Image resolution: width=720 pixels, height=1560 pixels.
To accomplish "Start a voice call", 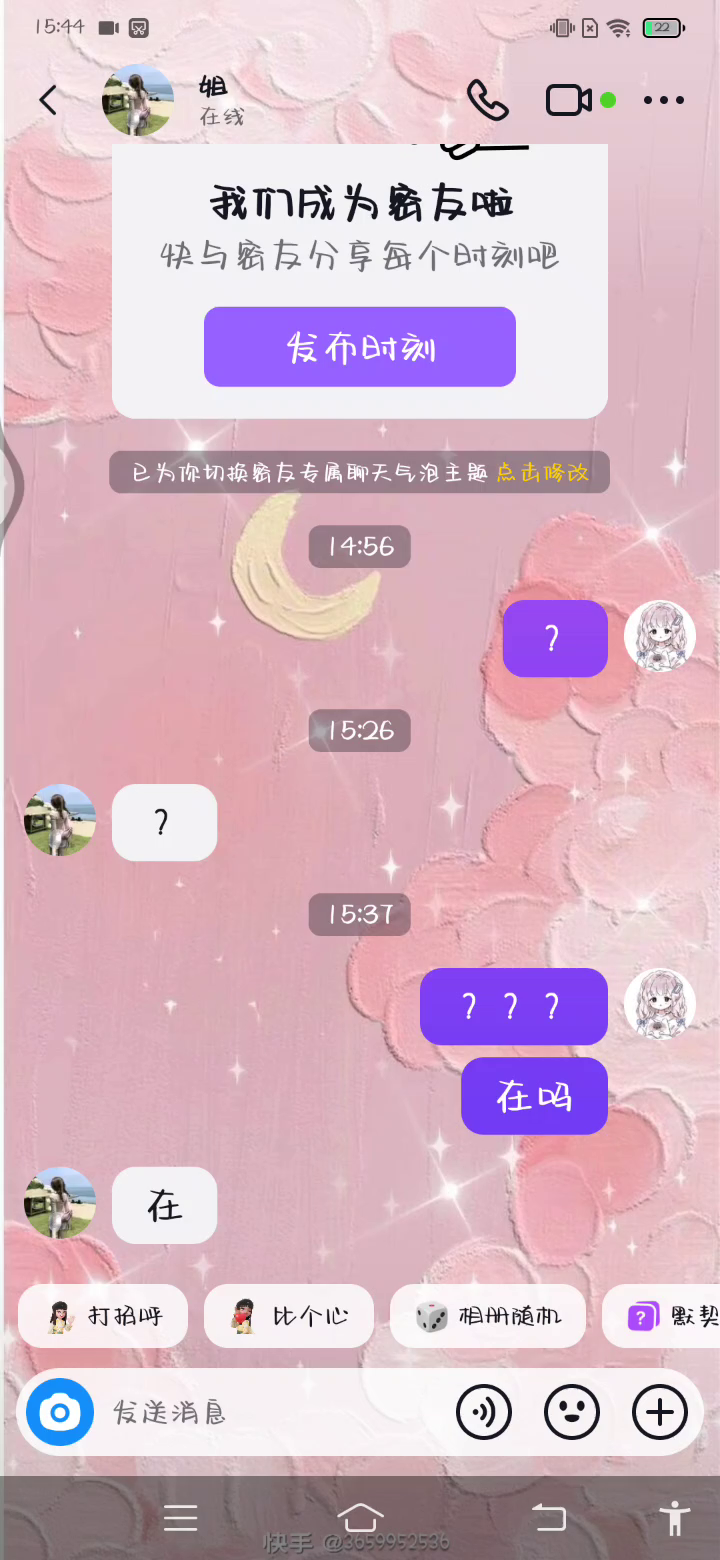I will click(x=487, y=100).
